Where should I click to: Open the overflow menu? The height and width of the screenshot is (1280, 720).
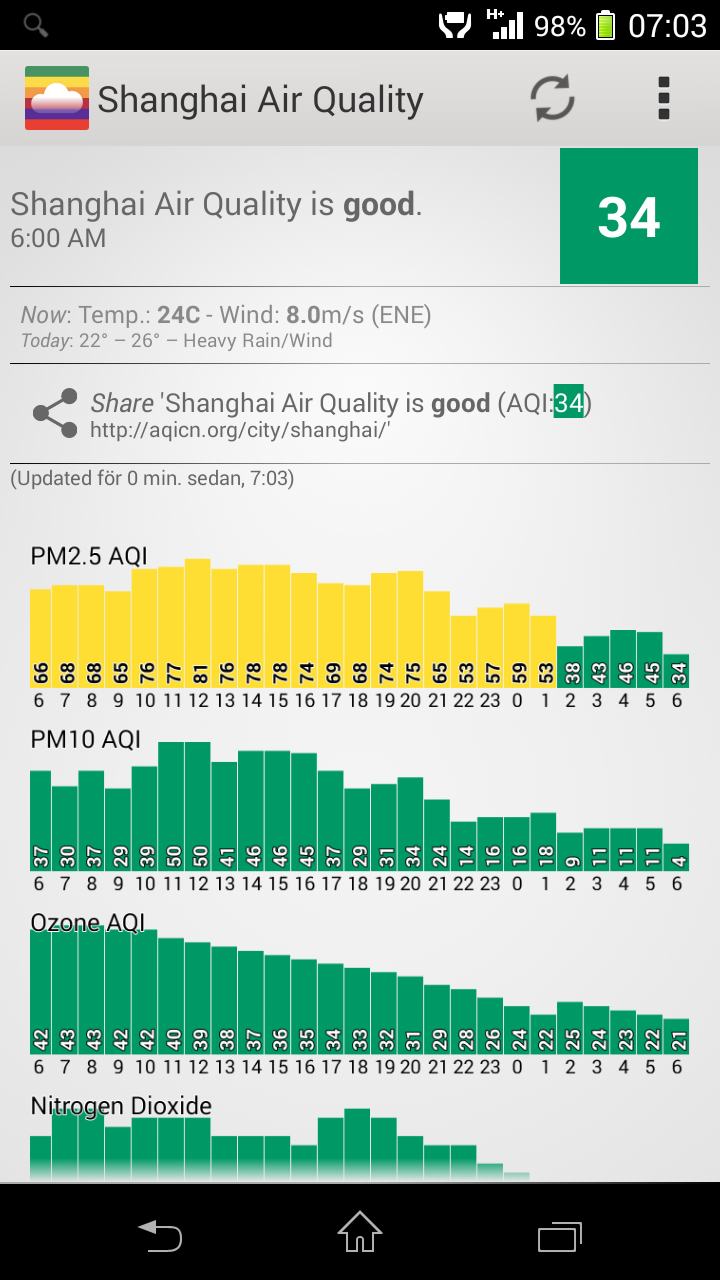[663, 98]
